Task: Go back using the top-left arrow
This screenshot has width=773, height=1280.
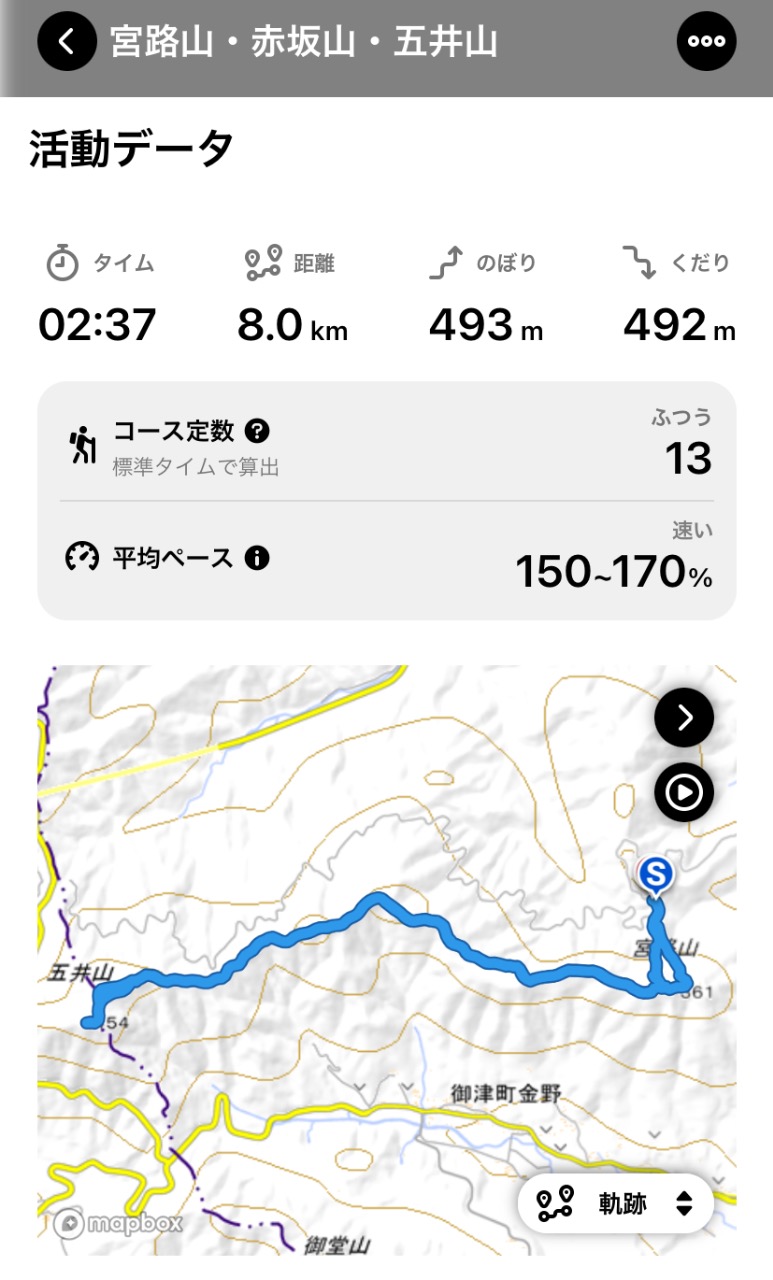Action: 67,42
